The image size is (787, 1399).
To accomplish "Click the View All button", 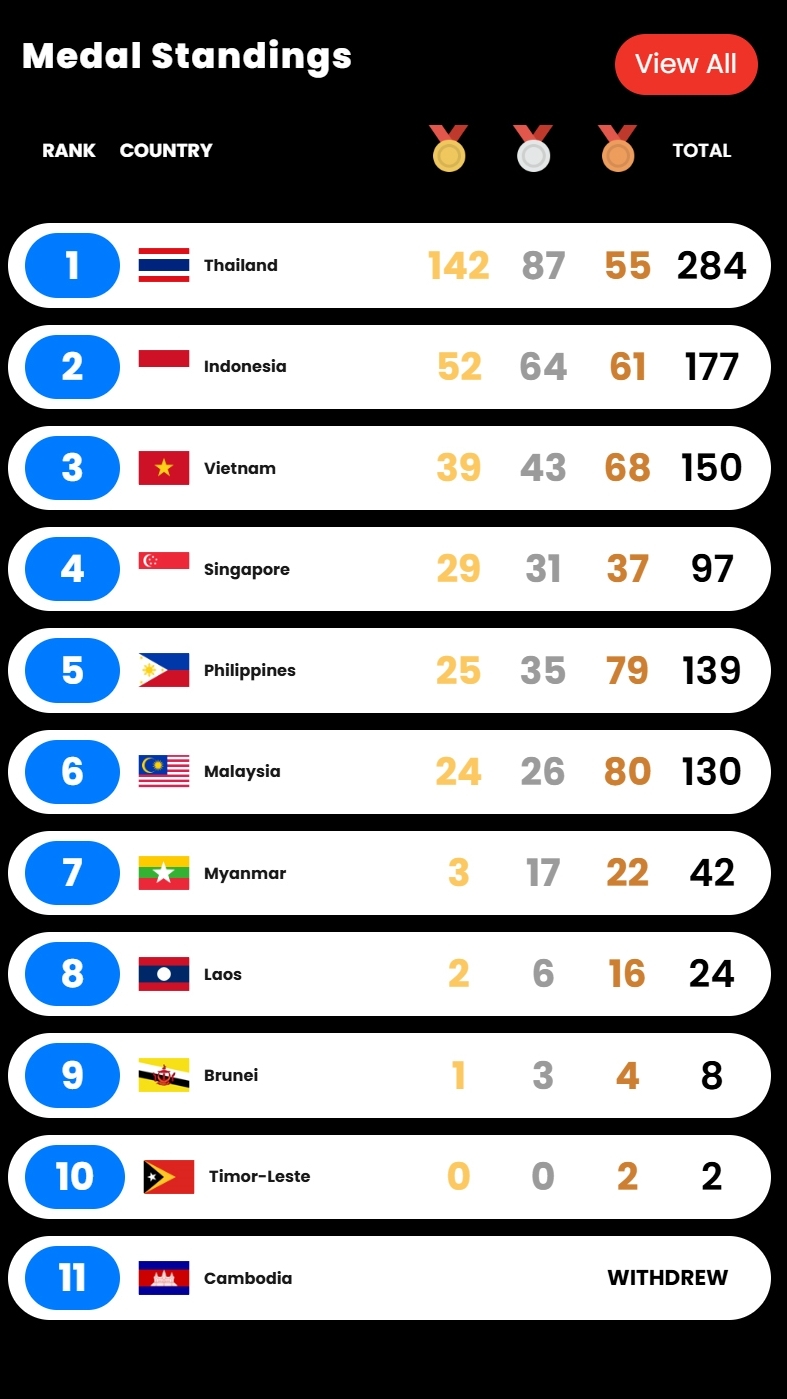I will click(x=686, y=63).
